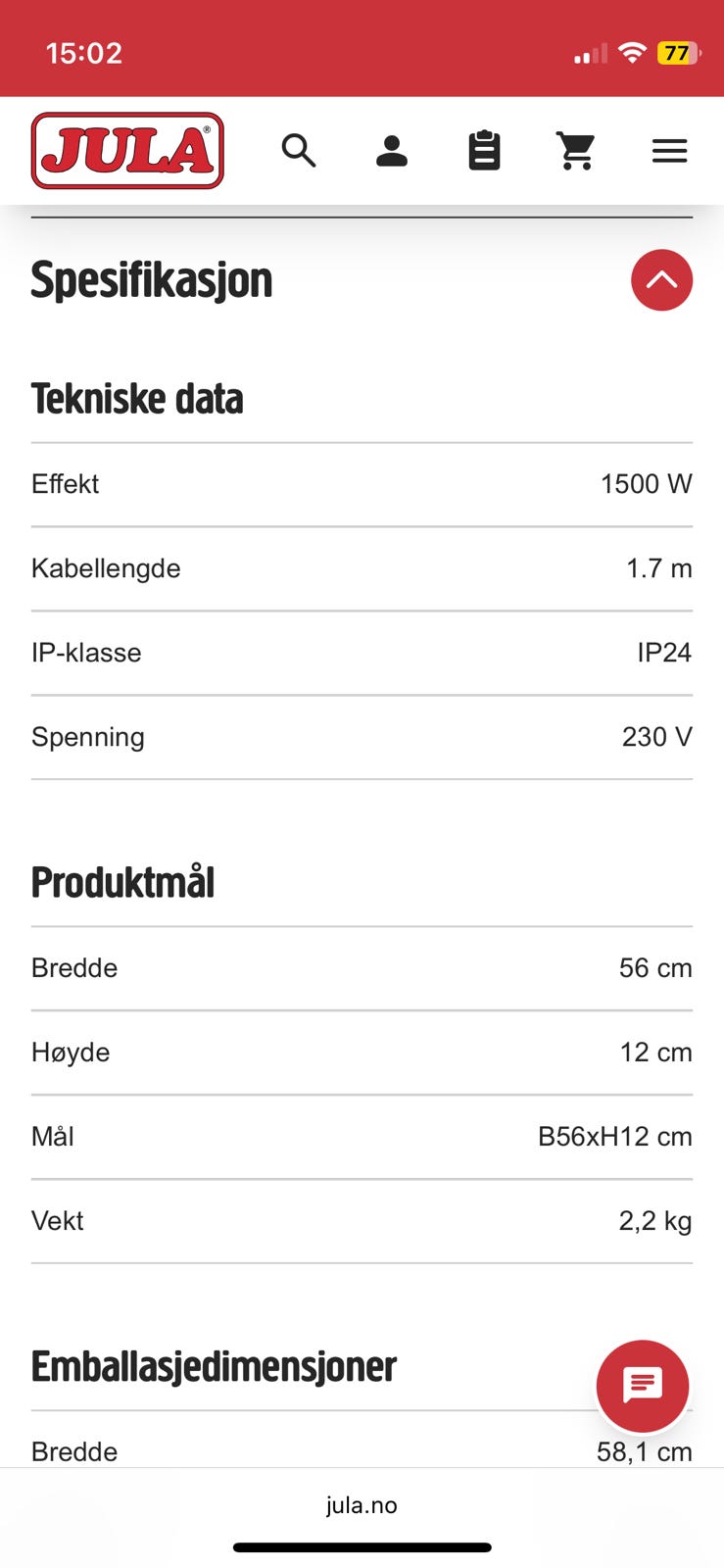Expand the Emballasjedimensjoner section
Viewport: 724px width, 1568px height.
point(214,1365)
